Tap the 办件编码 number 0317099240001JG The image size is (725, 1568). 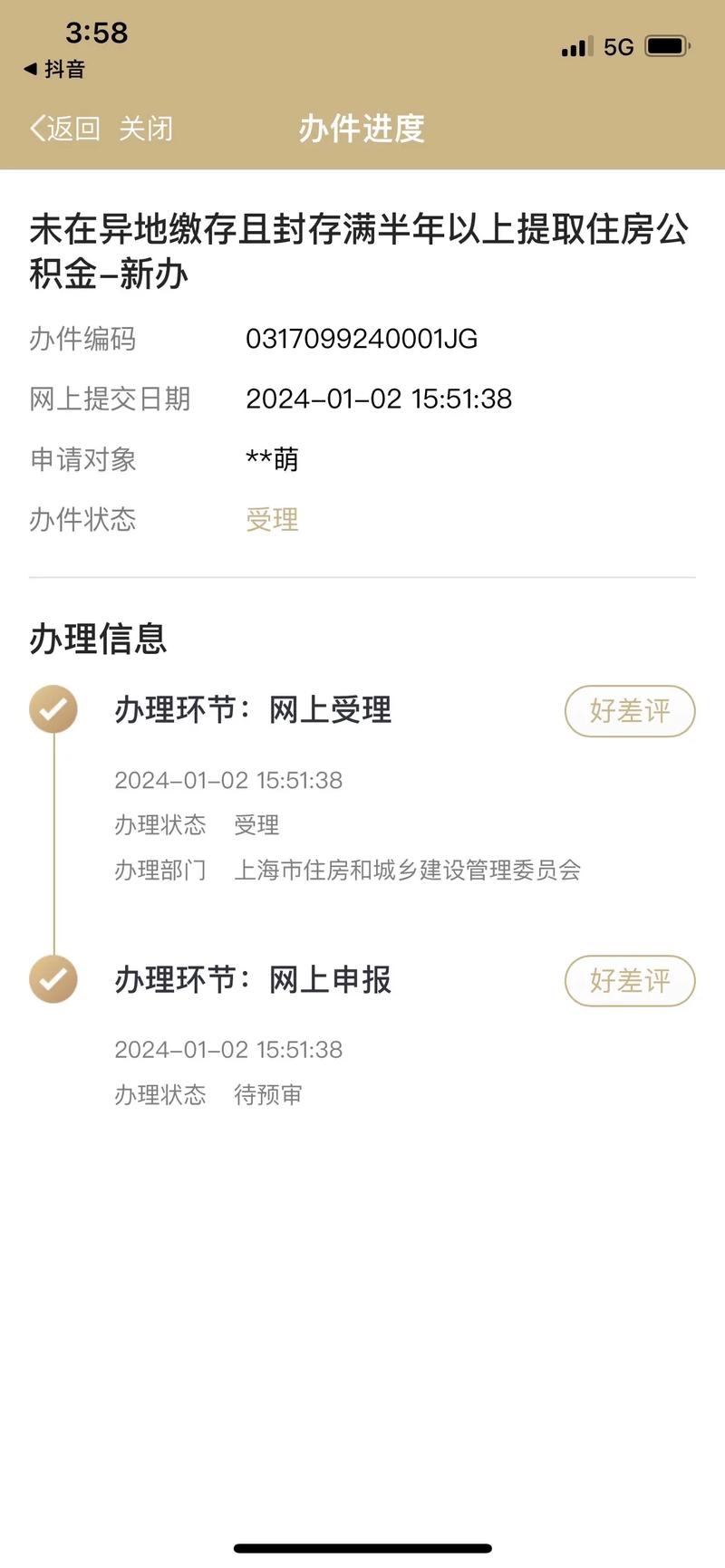click(x=362, y=339)
